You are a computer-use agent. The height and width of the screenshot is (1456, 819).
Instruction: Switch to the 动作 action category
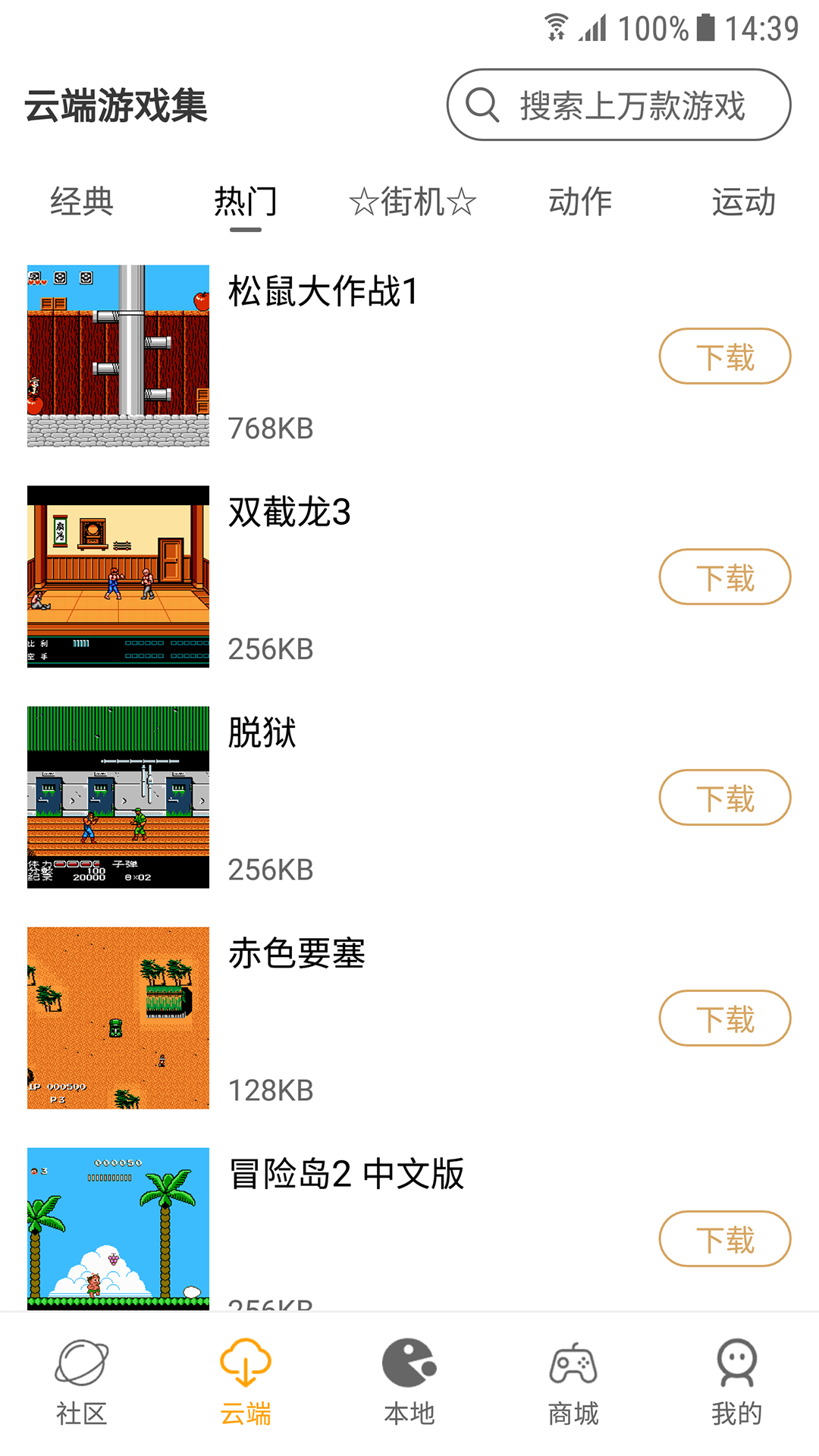pyautogui.click(x=580, y=201)
